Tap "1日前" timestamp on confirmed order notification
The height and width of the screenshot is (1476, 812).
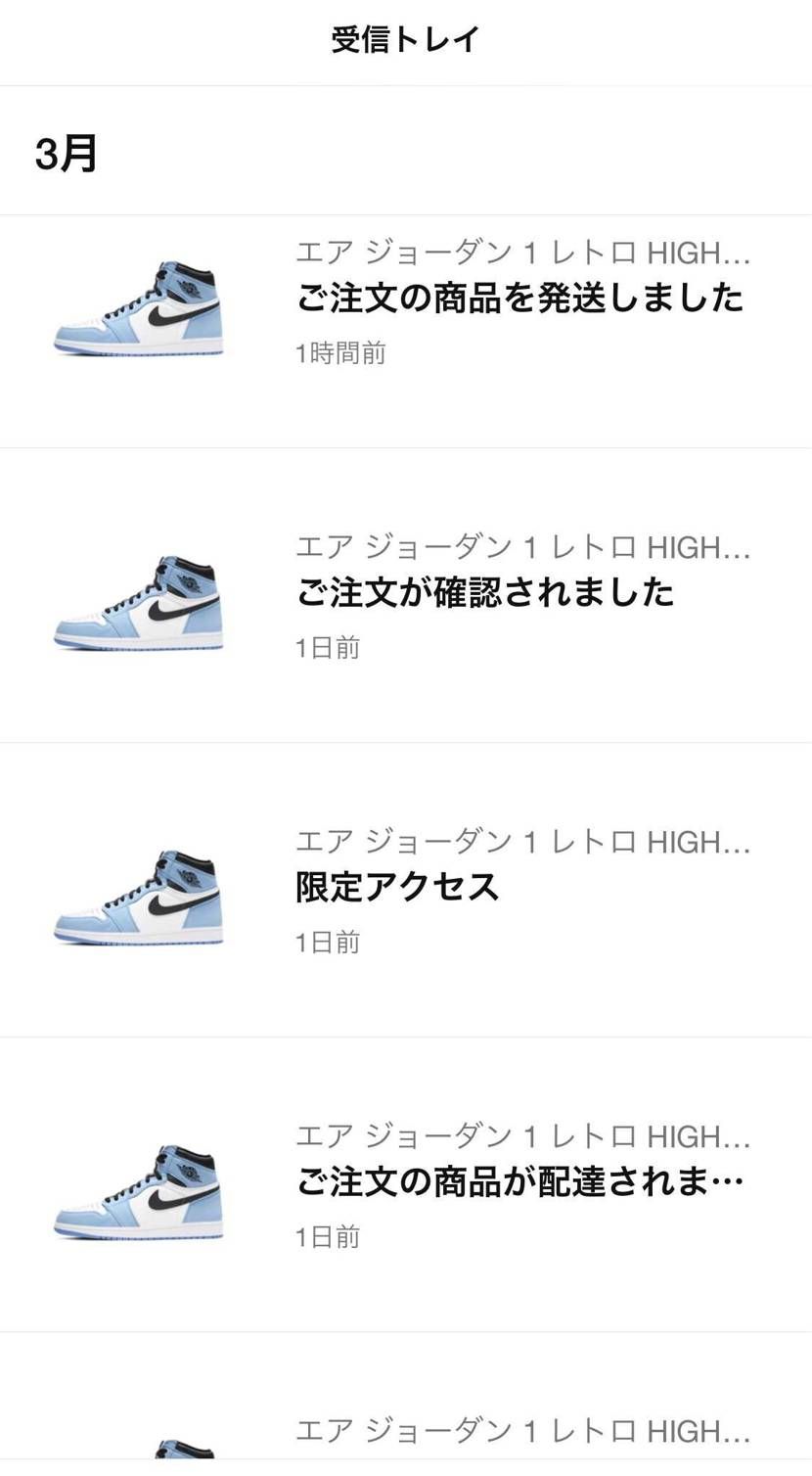pos(328,646)
